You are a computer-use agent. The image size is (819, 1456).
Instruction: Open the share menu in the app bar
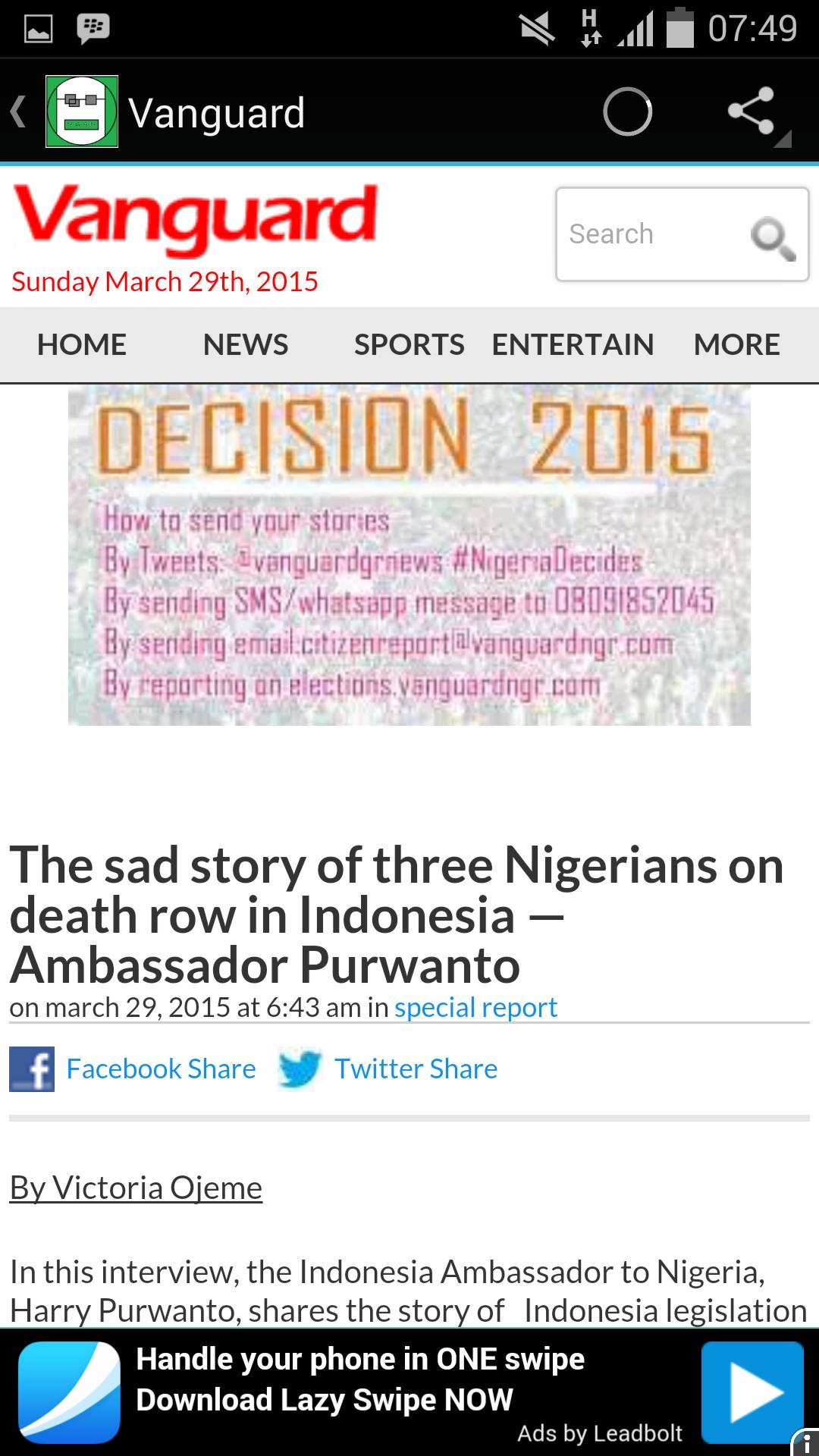752,112
